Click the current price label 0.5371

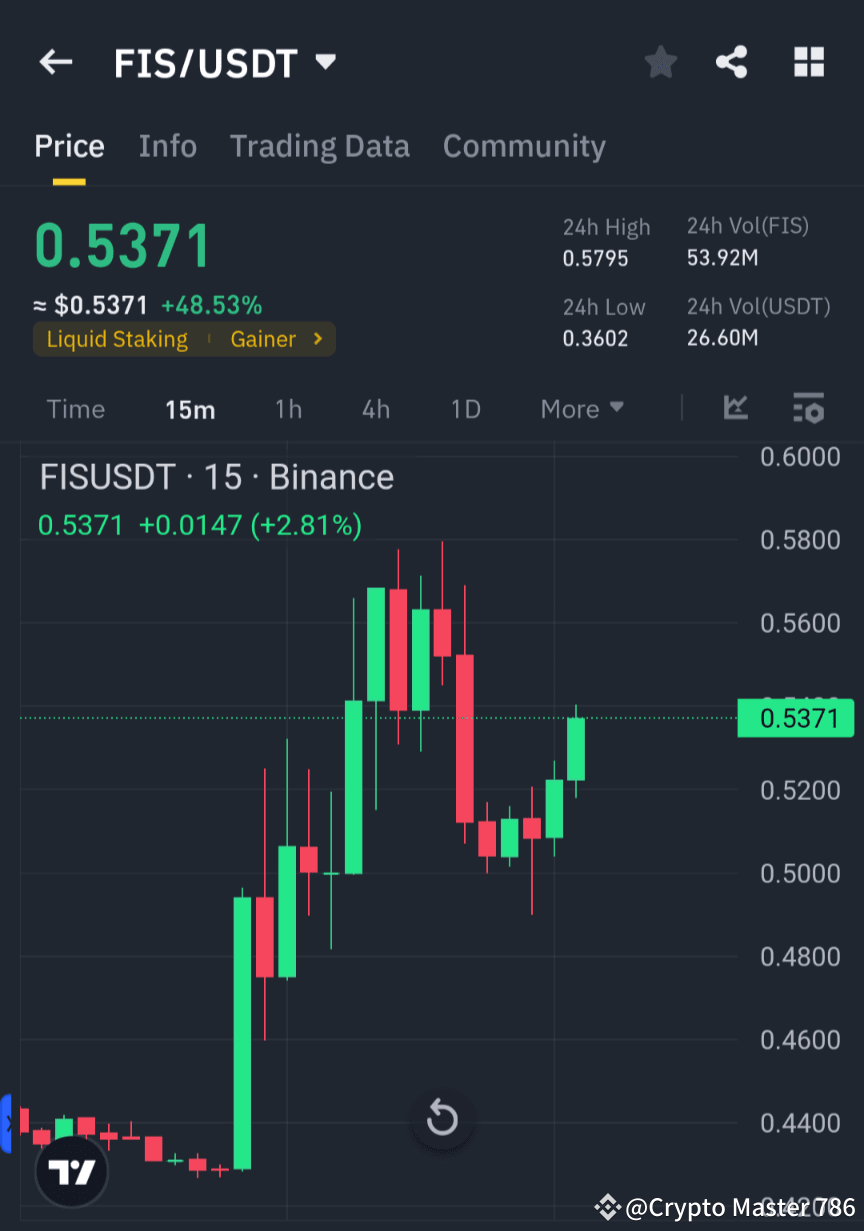coord(796,718)
